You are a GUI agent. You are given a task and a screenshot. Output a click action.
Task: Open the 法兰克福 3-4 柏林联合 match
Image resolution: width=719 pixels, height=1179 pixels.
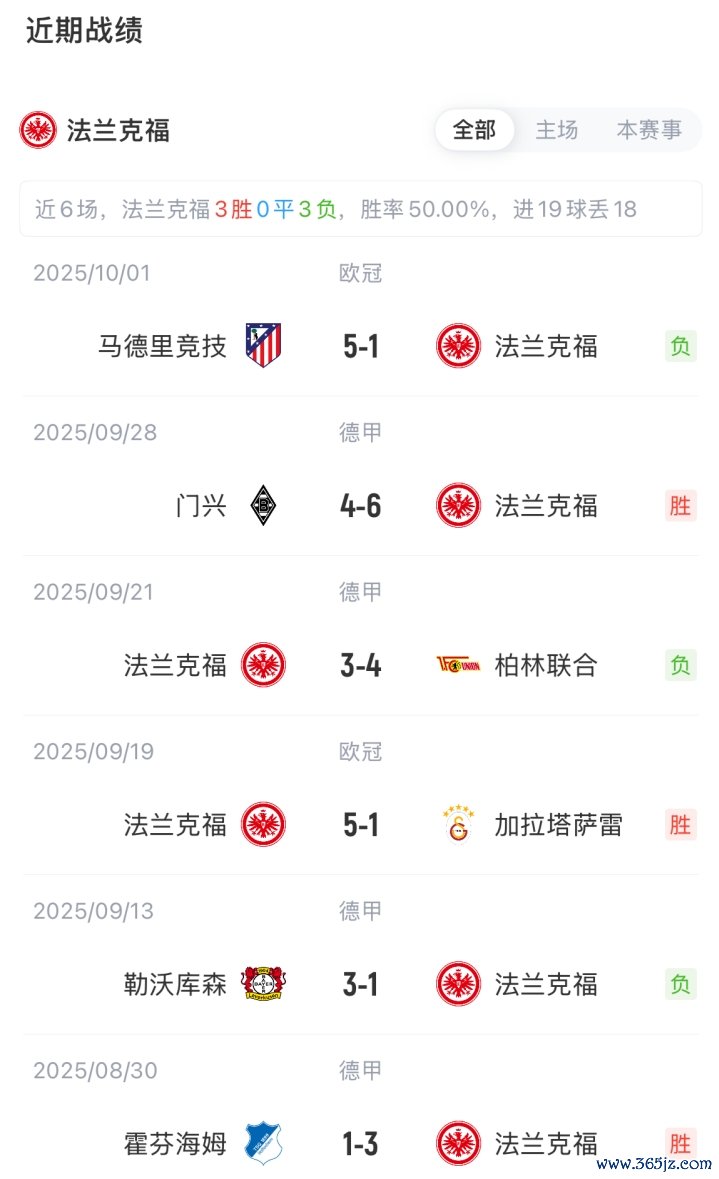360,665
